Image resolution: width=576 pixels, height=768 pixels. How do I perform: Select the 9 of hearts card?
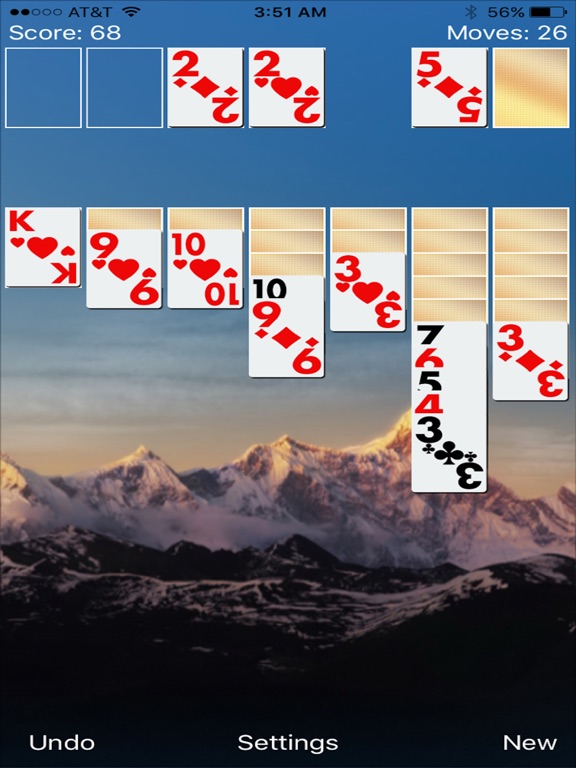coord(124,269)
